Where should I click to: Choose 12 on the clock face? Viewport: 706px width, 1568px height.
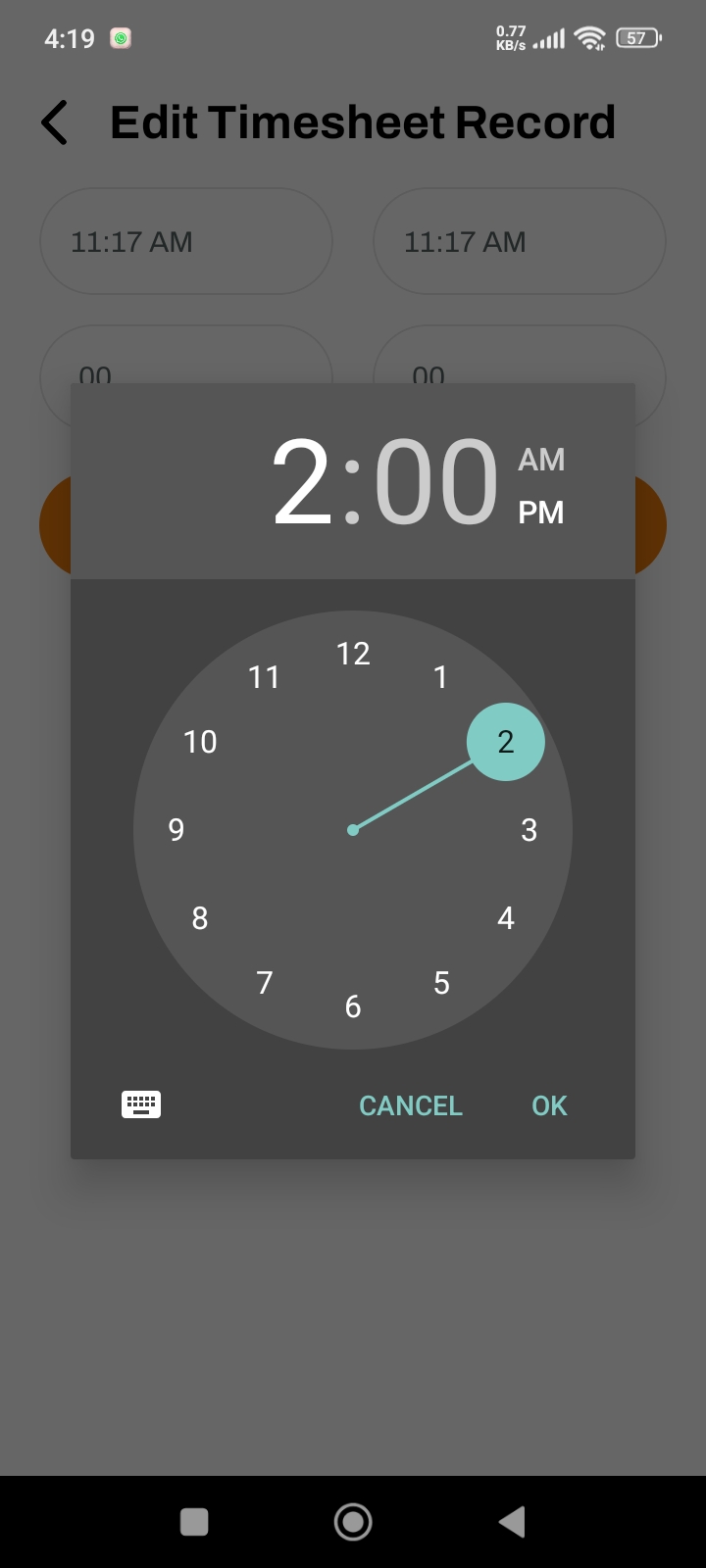(353, 654)
